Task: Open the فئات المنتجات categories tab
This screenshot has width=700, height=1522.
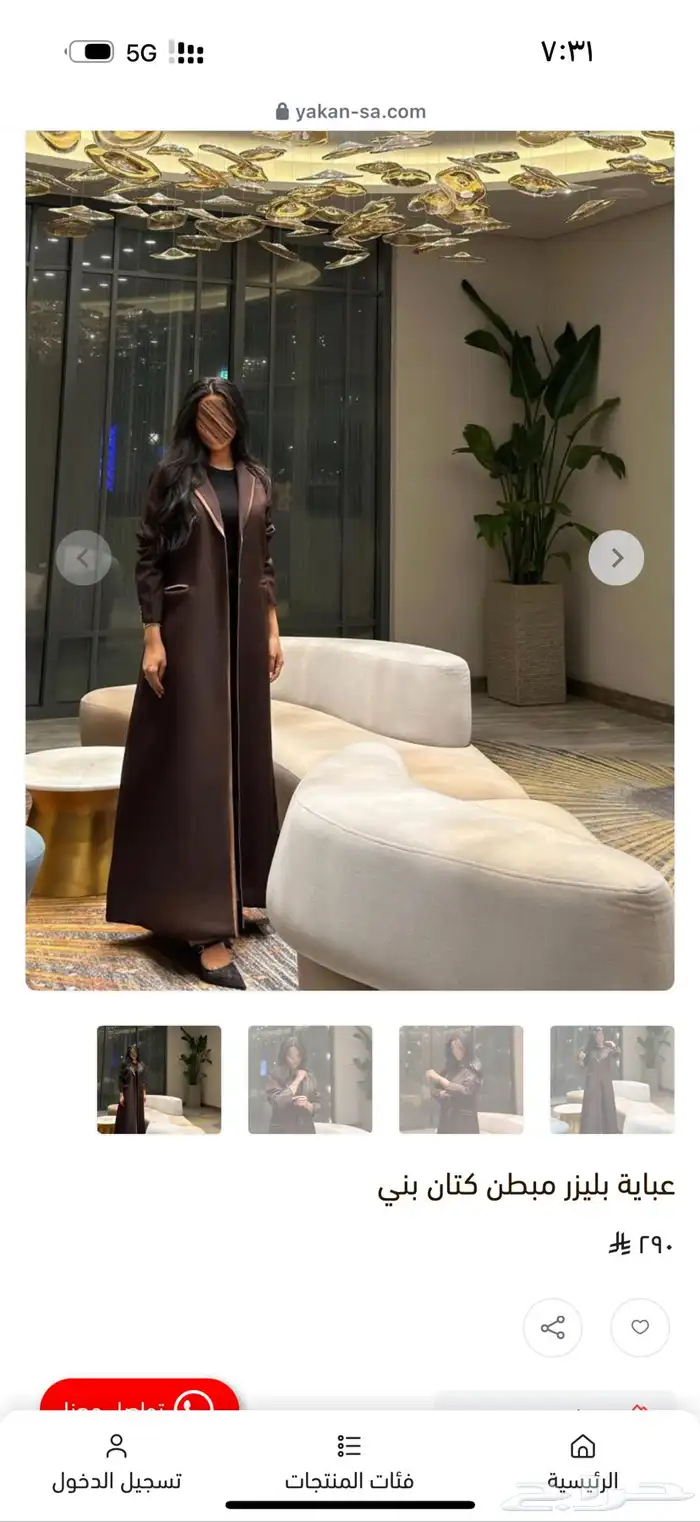Action: pos(349,1461)
